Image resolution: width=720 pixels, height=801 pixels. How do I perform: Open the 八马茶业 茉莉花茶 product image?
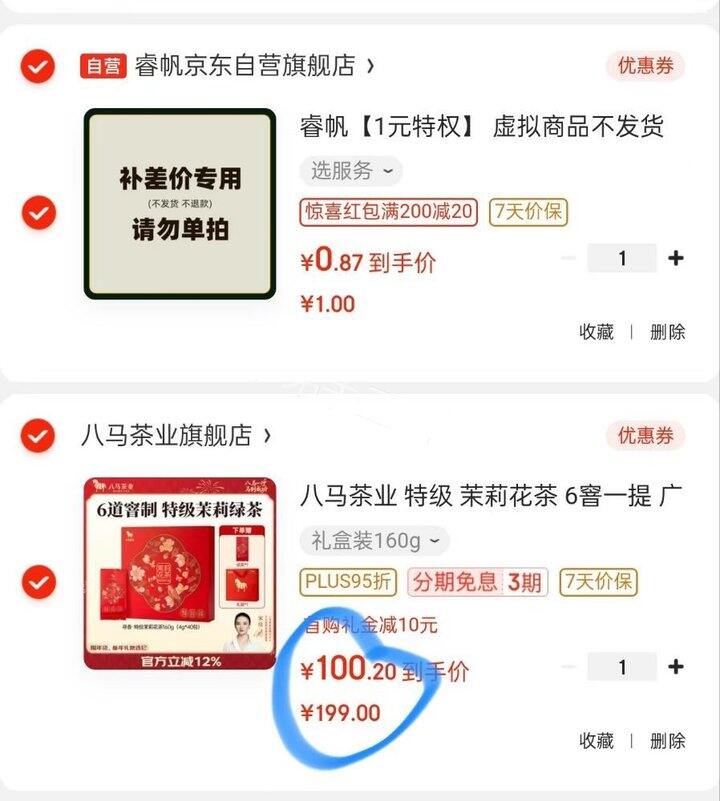(180, 573)
